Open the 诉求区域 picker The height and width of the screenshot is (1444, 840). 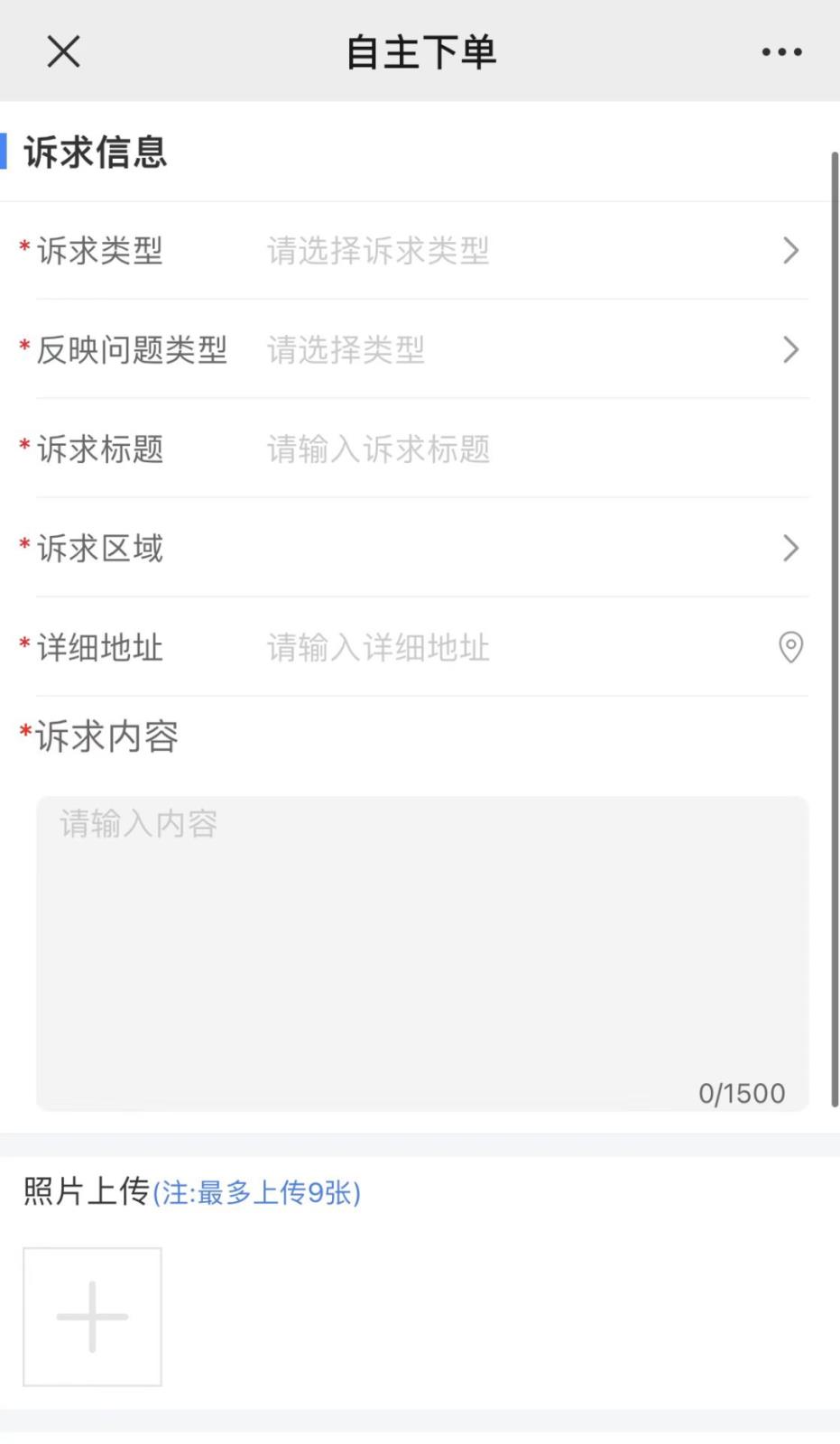coord(523,549)
